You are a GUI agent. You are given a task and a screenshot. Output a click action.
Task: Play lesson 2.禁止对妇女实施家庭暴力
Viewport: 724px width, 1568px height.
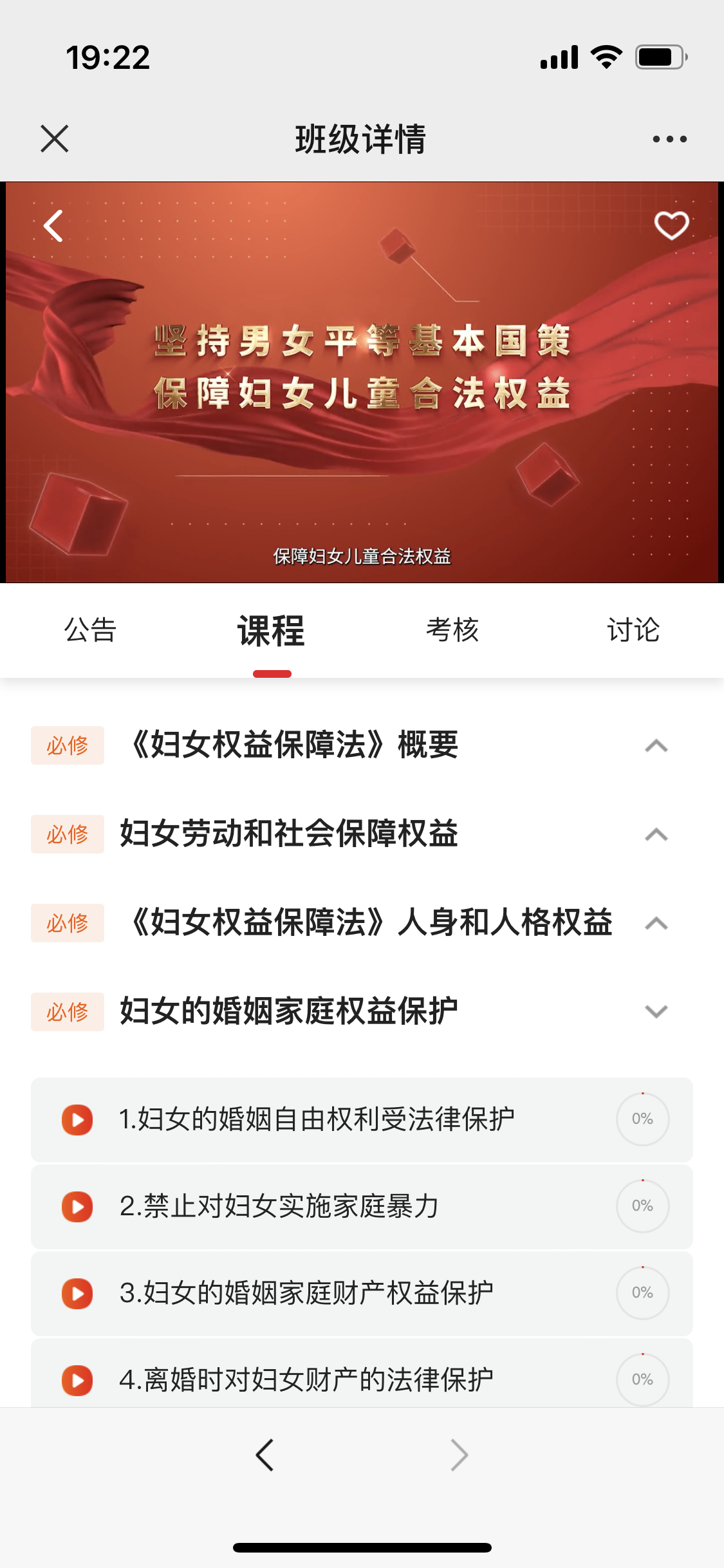click(77, 1206)
